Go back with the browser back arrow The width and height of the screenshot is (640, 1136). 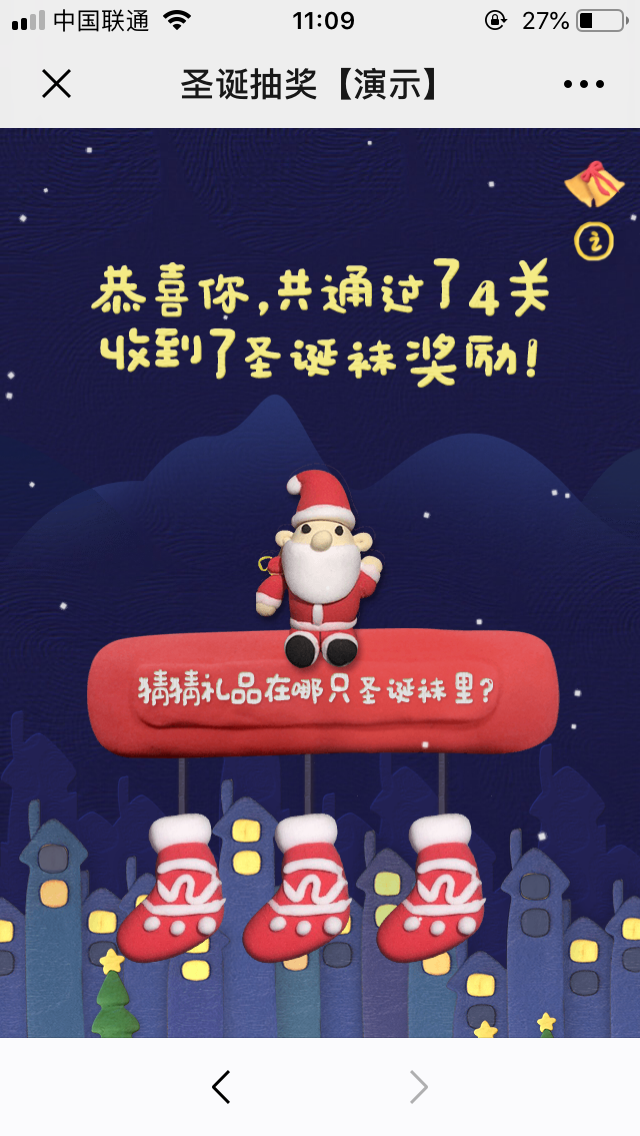pyautogui.click(x=221, y=1087)
